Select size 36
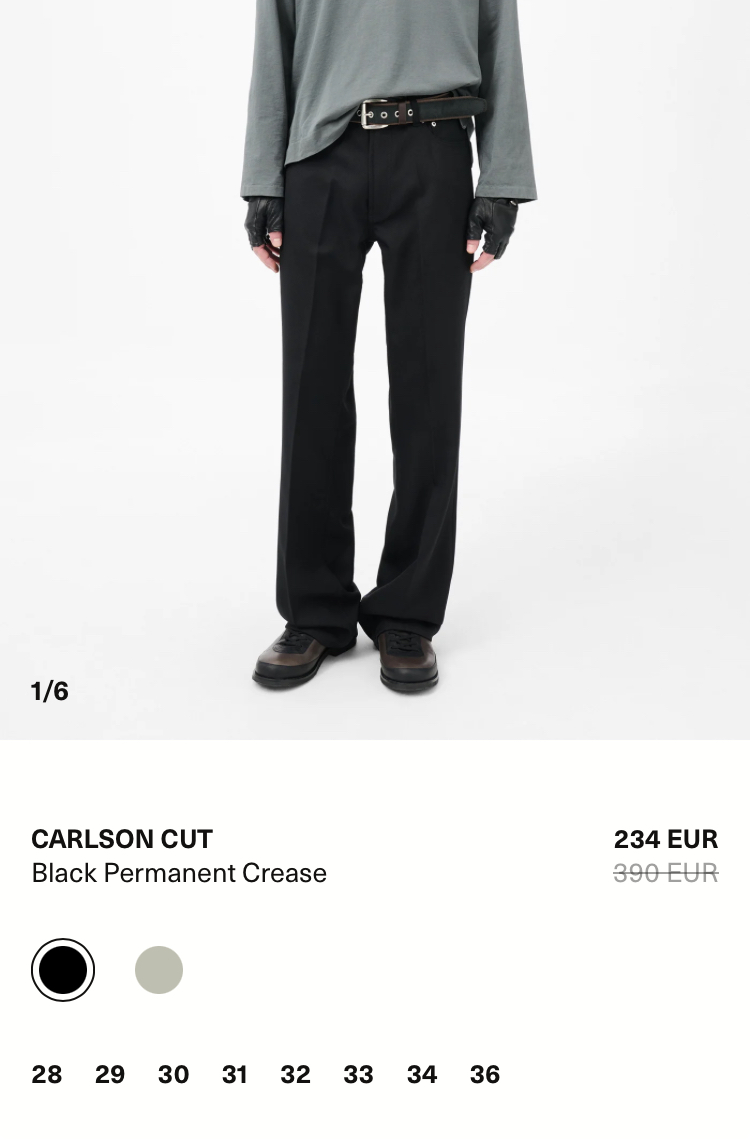Screen dimensions: 750x1139 (x=485, y=1074)
